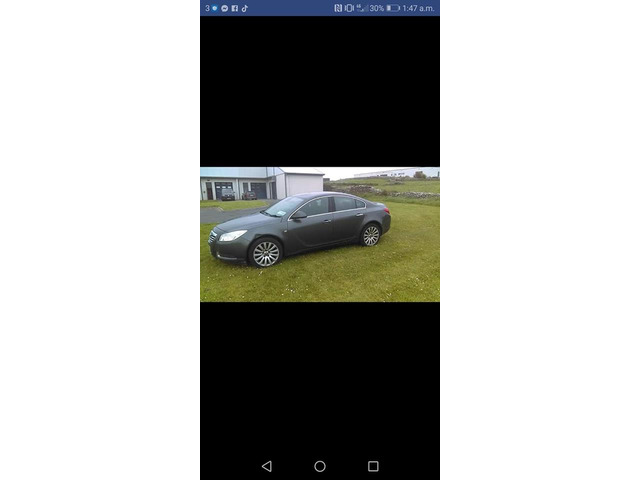Go back using the navigation bar

266,466
